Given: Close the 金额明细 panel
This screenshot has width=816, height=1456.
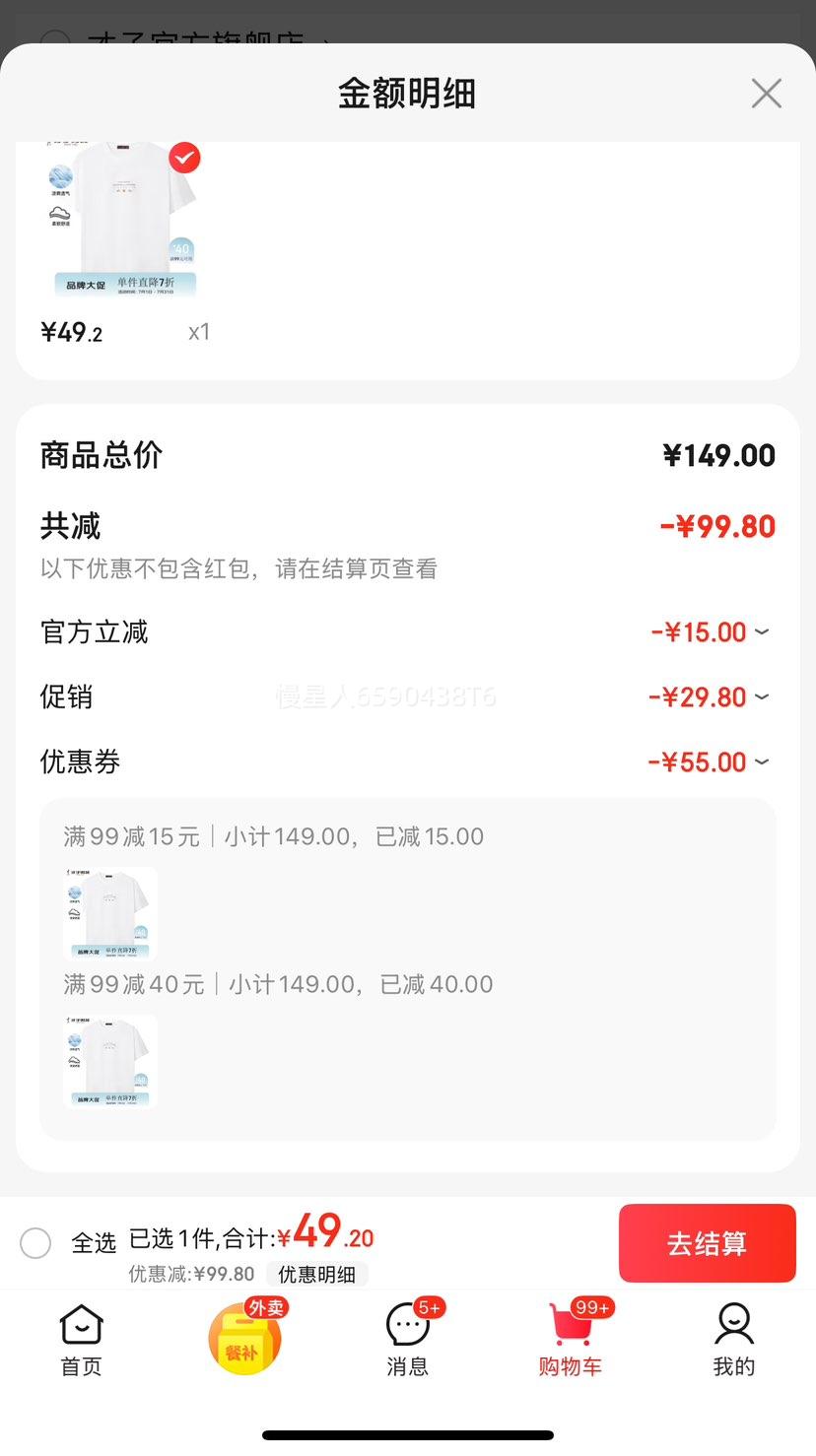Looking at the screenshot, I should (766, 94).
